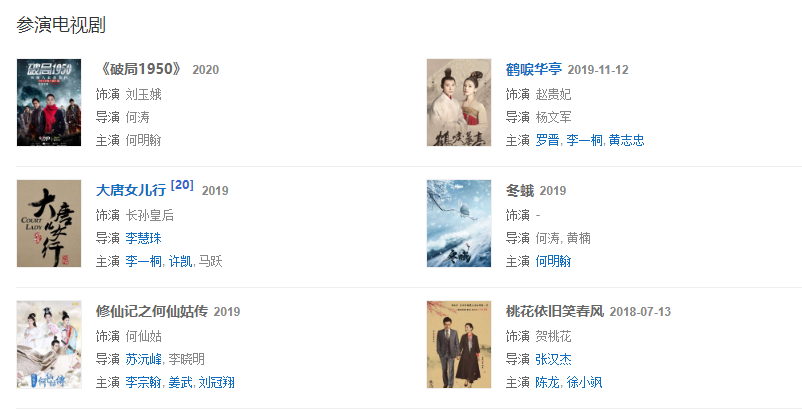Tap the 鹤唳华亭 poster thumbnail

coord(459,102)
